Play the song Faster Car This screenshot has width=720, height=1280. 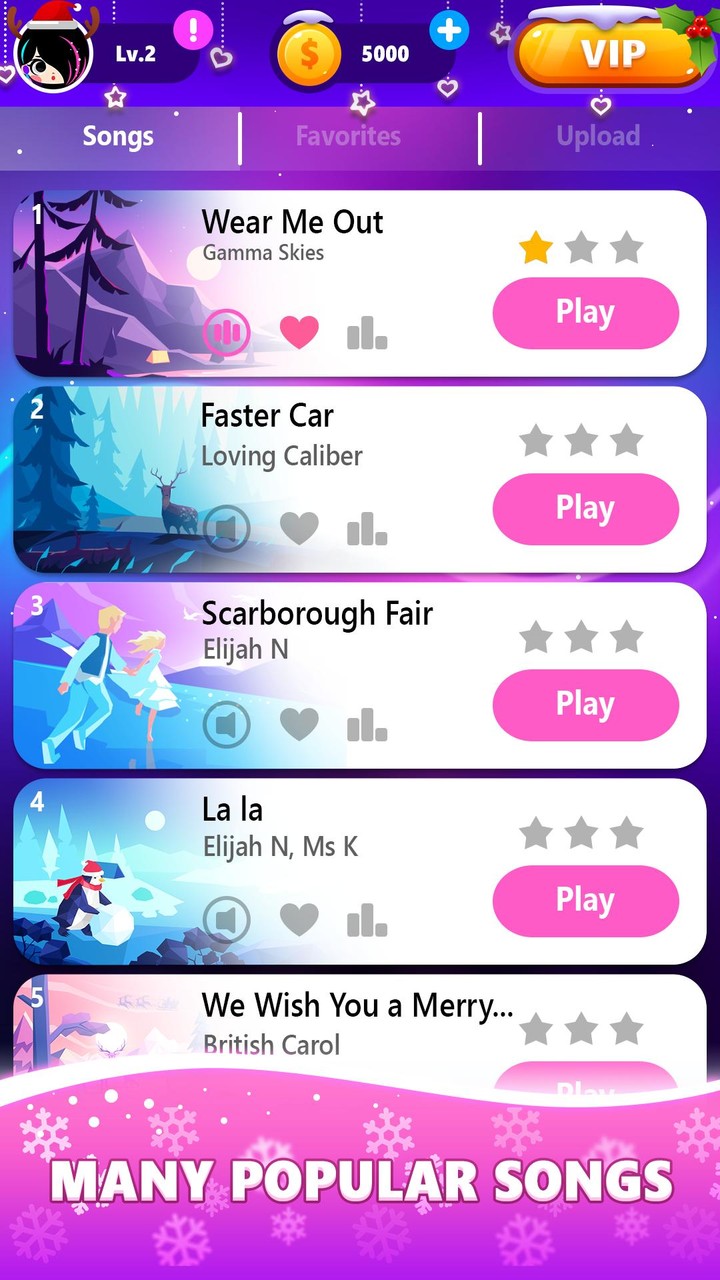tap(585, 509)
